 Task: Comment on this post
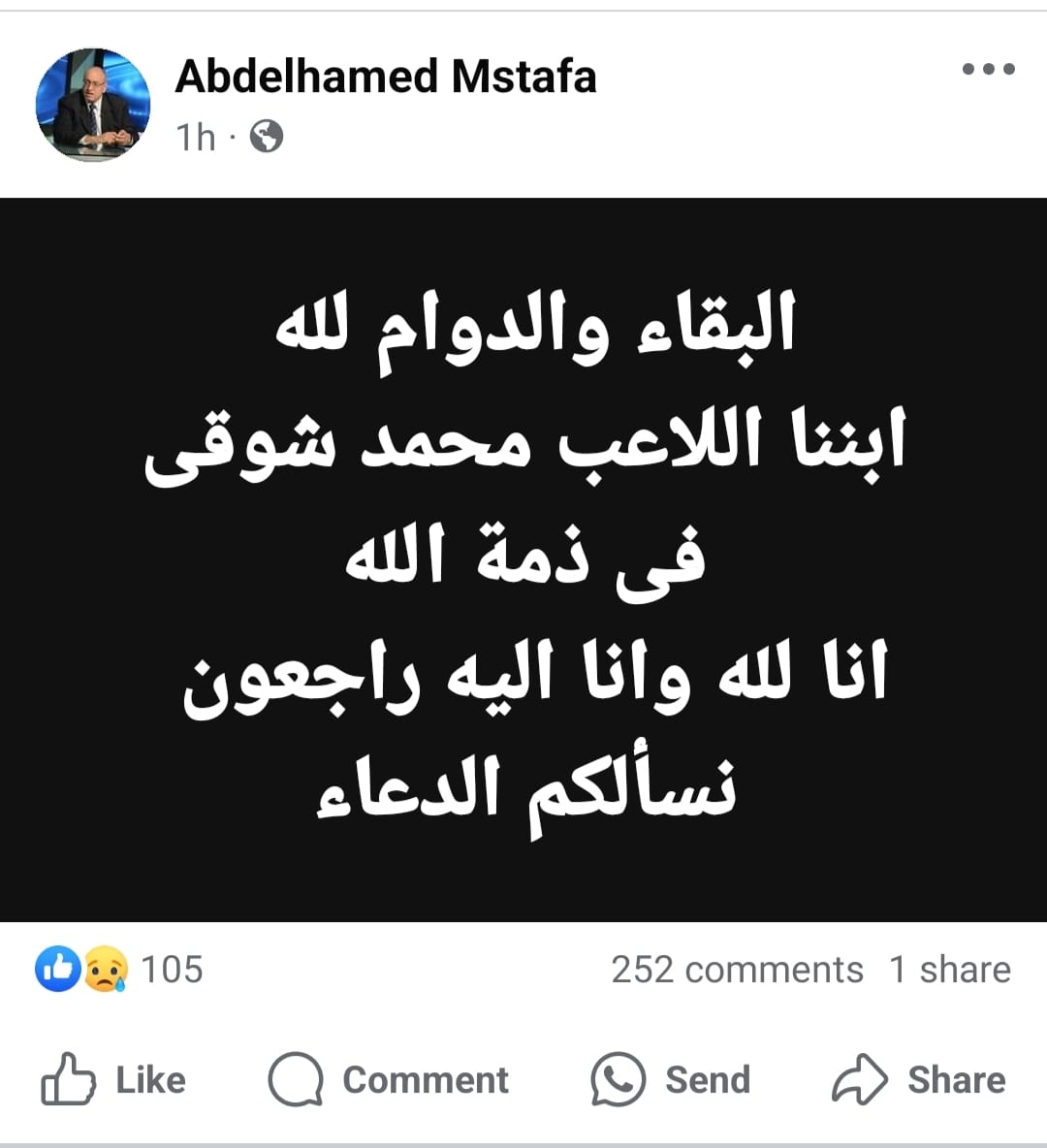pos(389,1079)
